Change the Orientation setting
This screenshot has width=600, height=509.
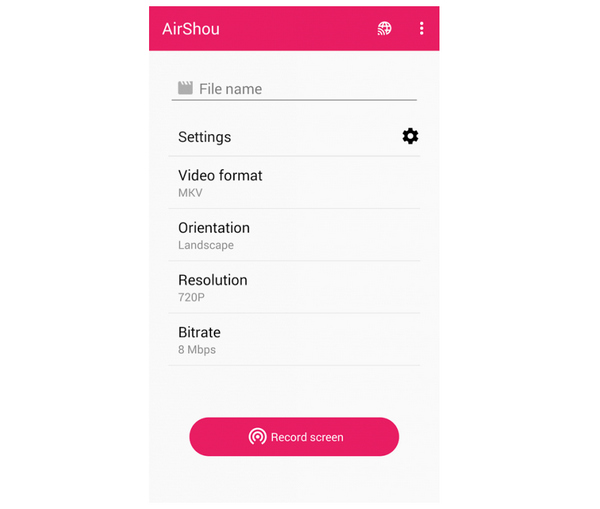(x=294, y=235)
